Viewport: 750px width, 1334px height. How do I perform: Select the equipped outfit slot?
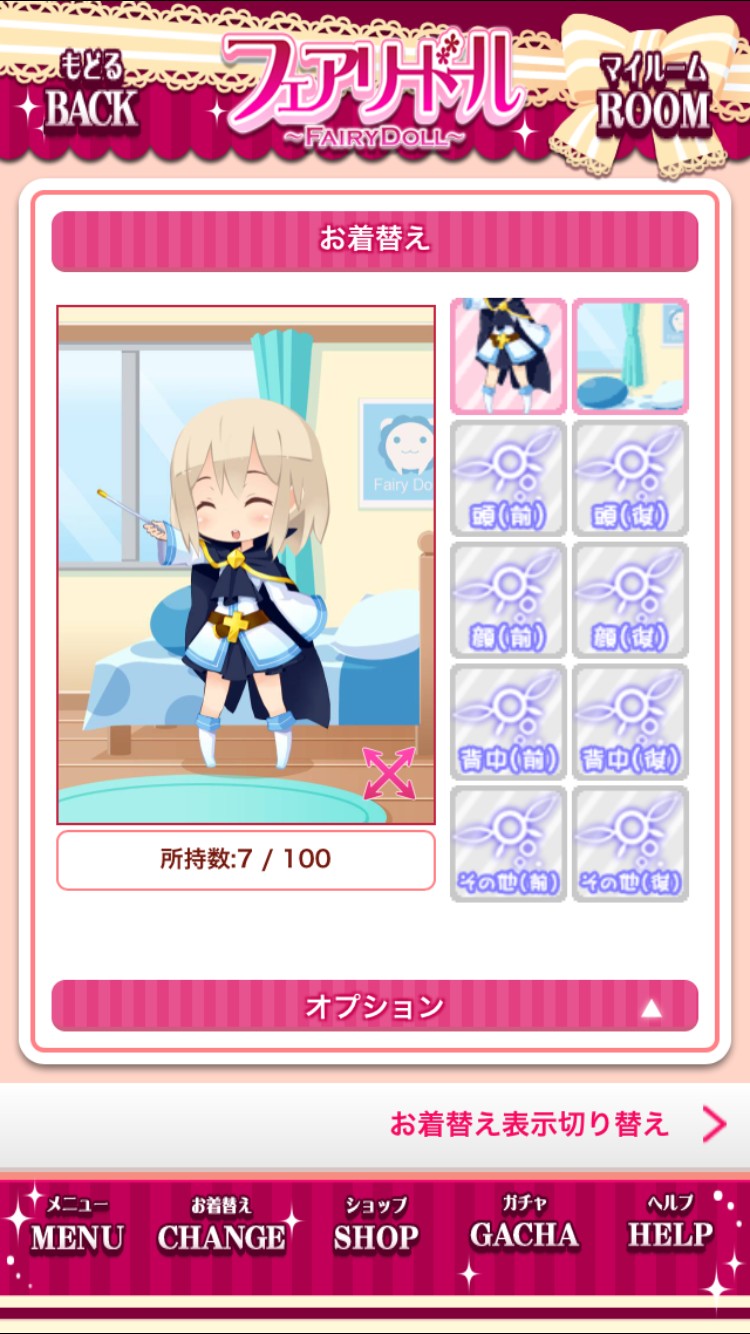pyautogui.click(x=508, y=356)
